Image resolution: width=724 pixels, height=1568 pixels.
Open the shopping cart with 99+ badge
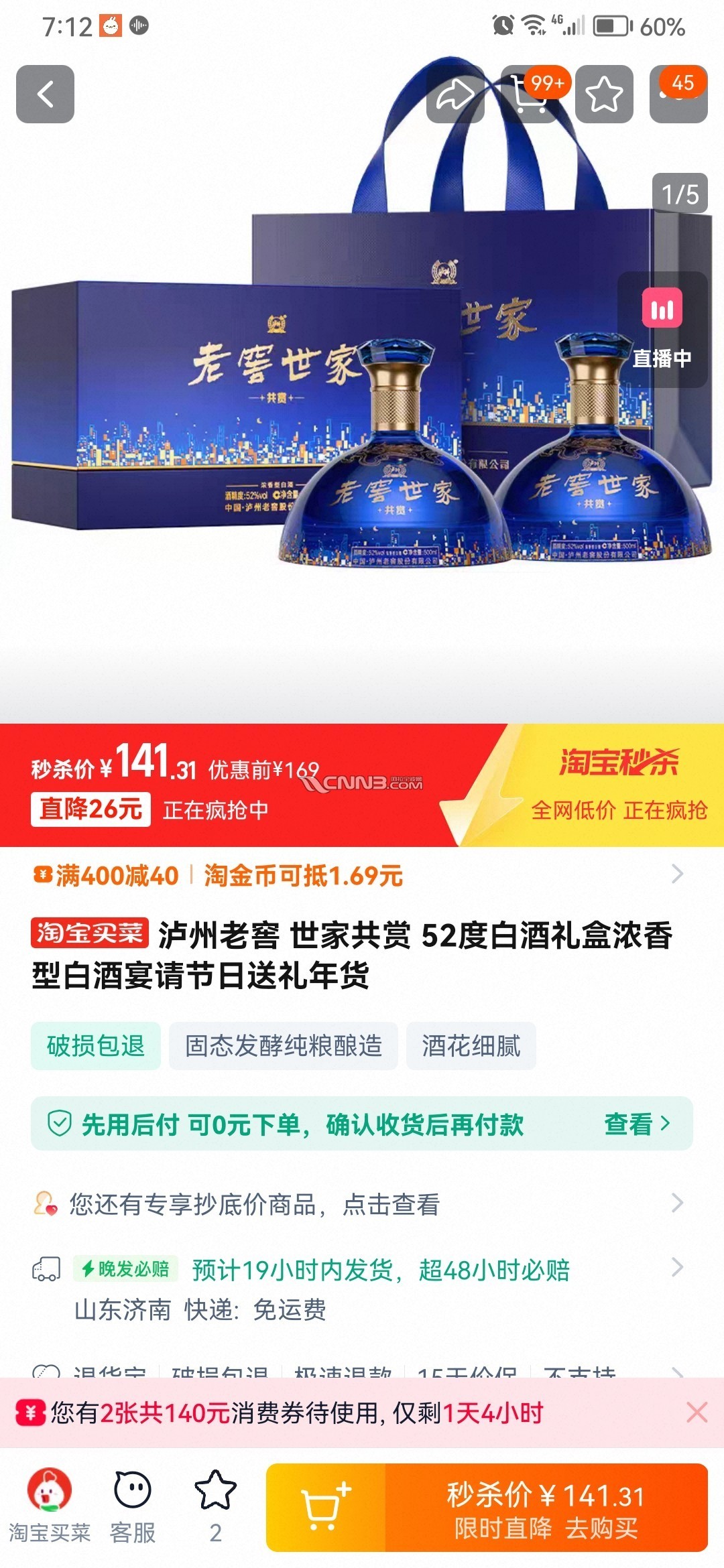(x=530, y=94)
